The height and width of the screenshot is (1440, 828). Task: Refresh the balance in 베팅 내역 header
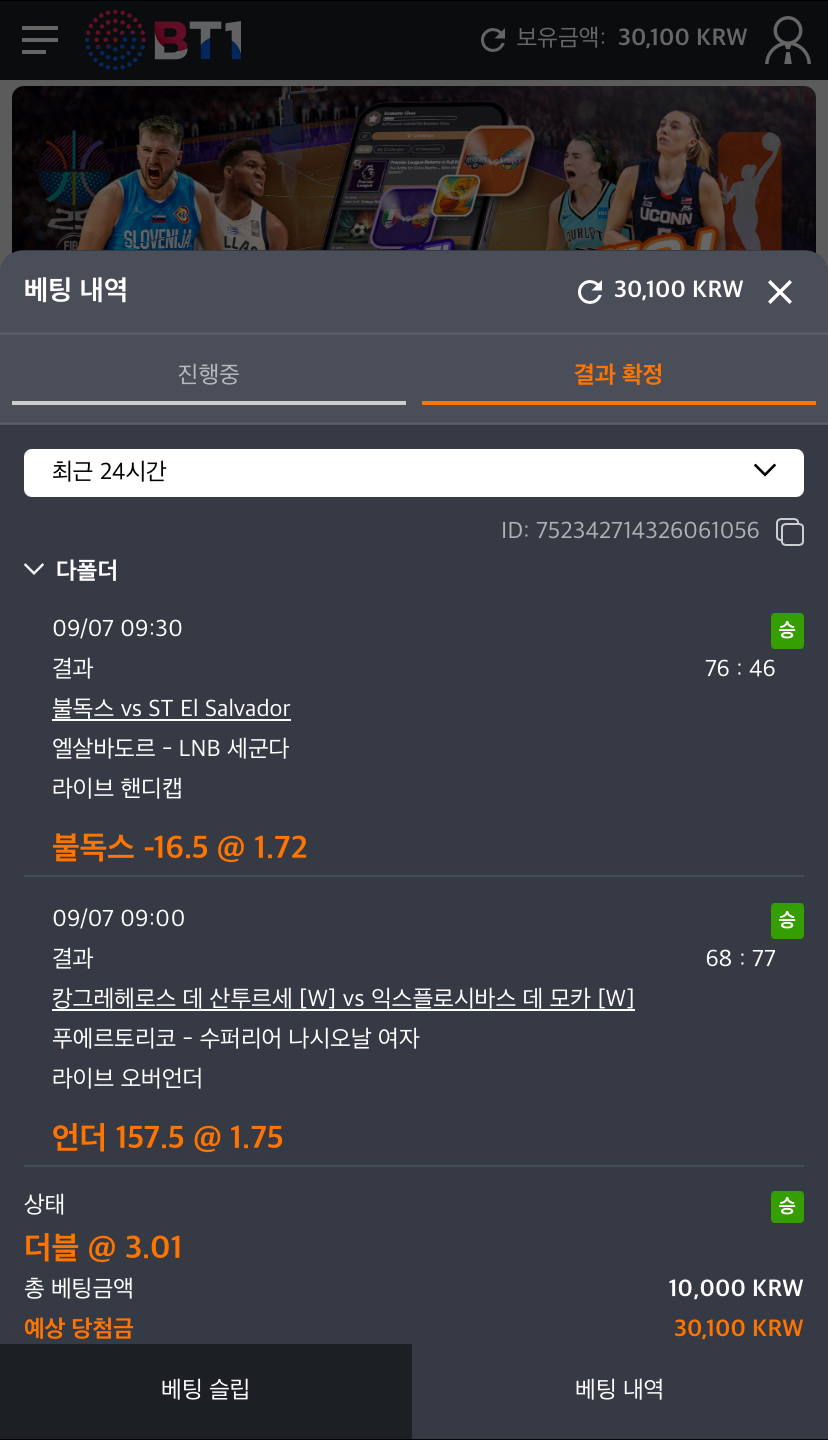590,292
